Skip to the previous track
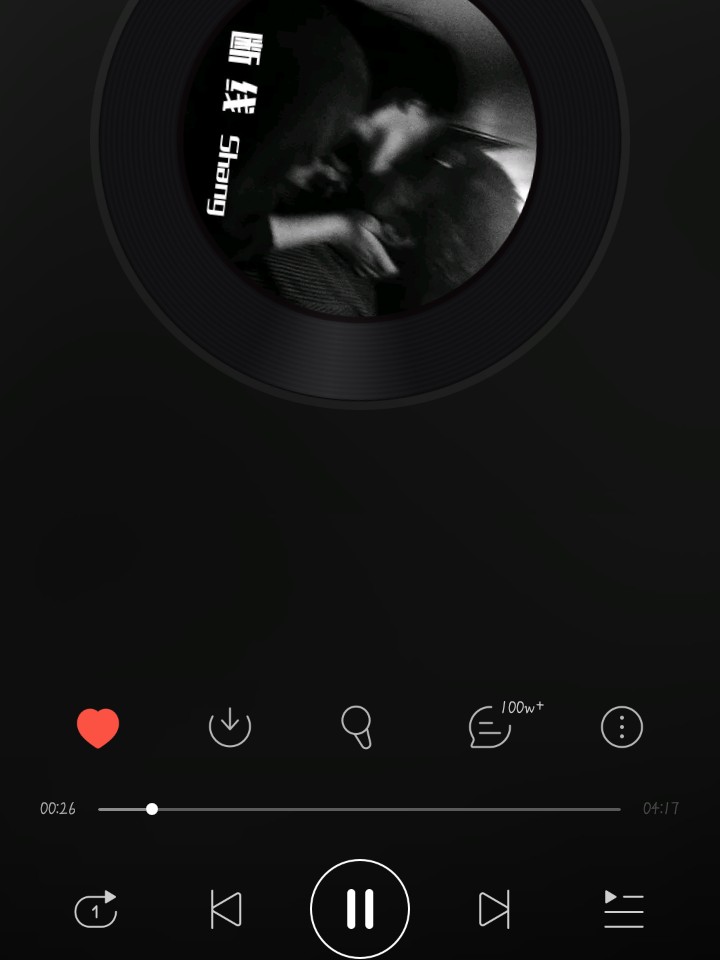This screenshot has height=960, width=720. click(x=226, y=910)
